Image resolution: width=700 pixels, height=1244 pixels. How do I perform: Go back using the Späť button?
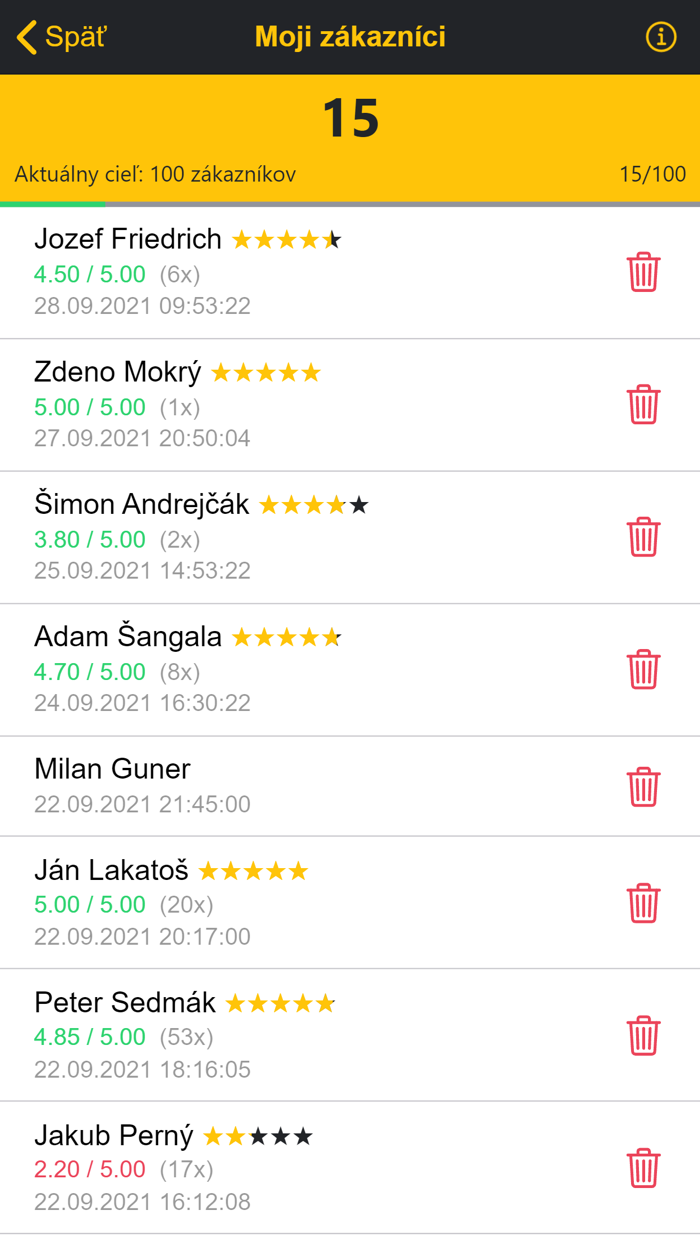pyautogui.click(x=62, y=38)
